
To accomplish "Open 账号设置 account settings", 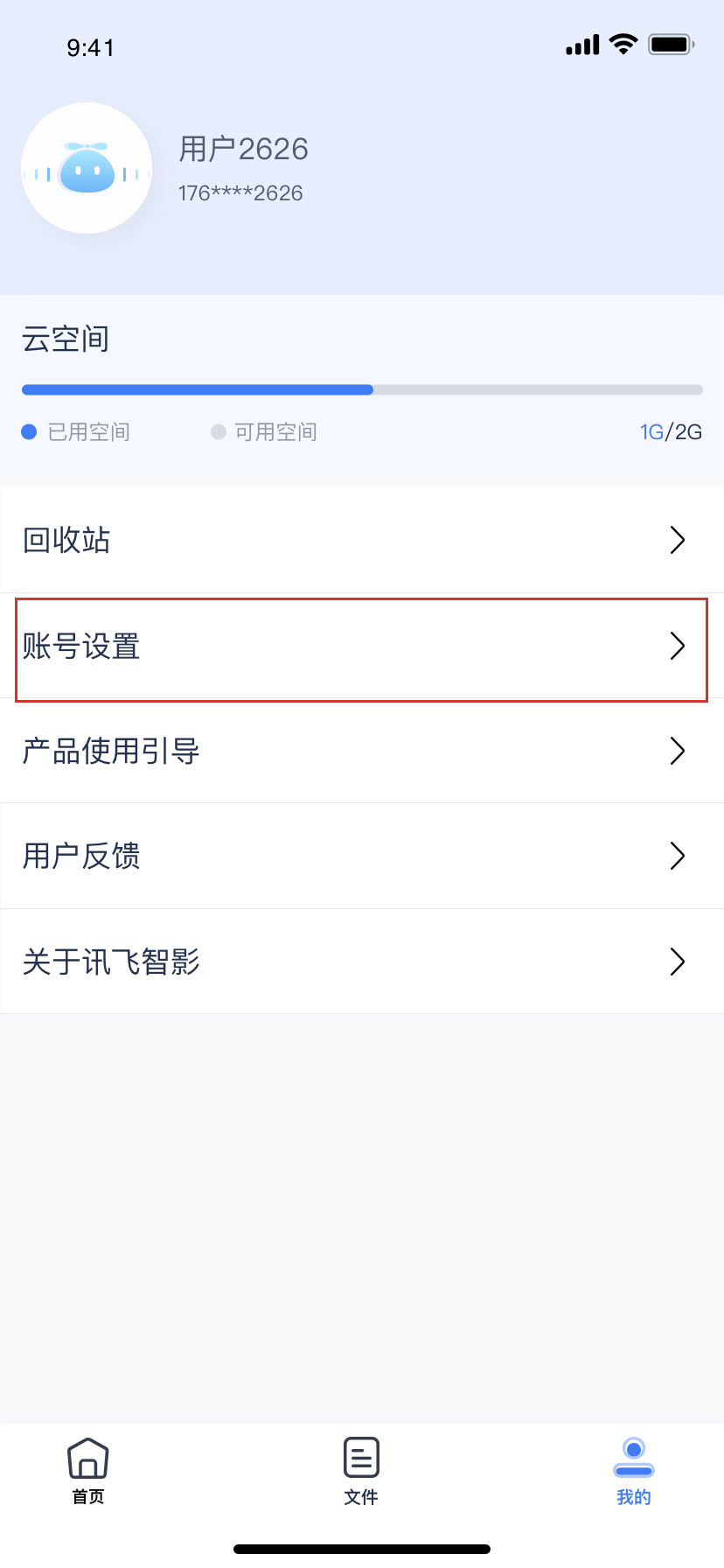I will [362, 646].
